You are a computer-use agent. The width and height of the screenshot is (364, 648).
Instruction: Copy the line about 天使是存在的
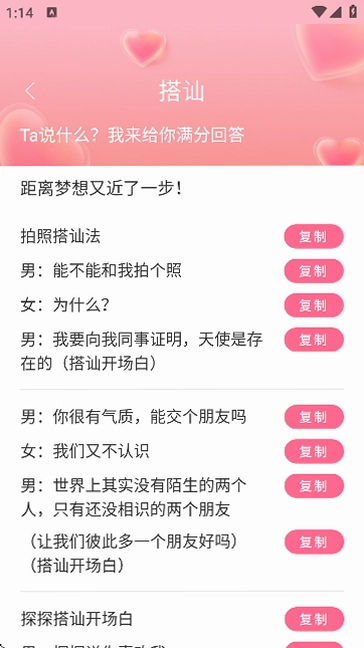pyautogui.click(x=314, y=340)
